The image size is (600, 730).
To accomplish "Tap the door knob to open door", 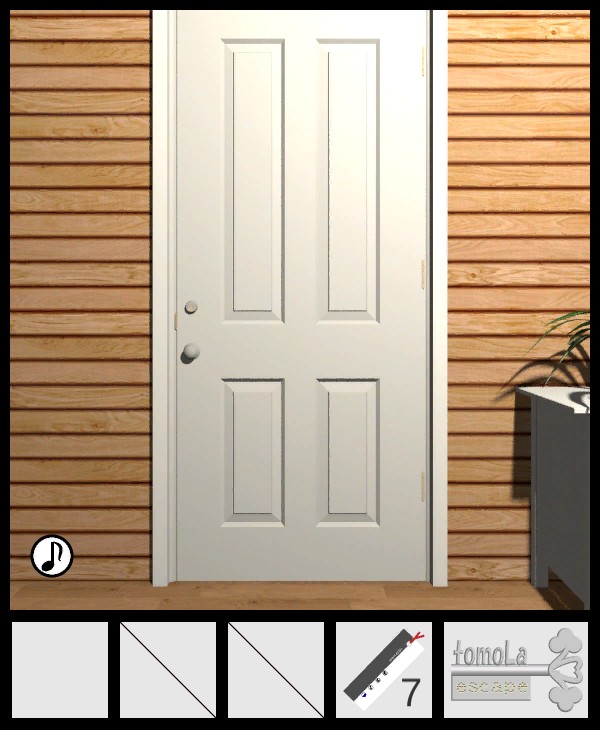I will tap(189, 352).
